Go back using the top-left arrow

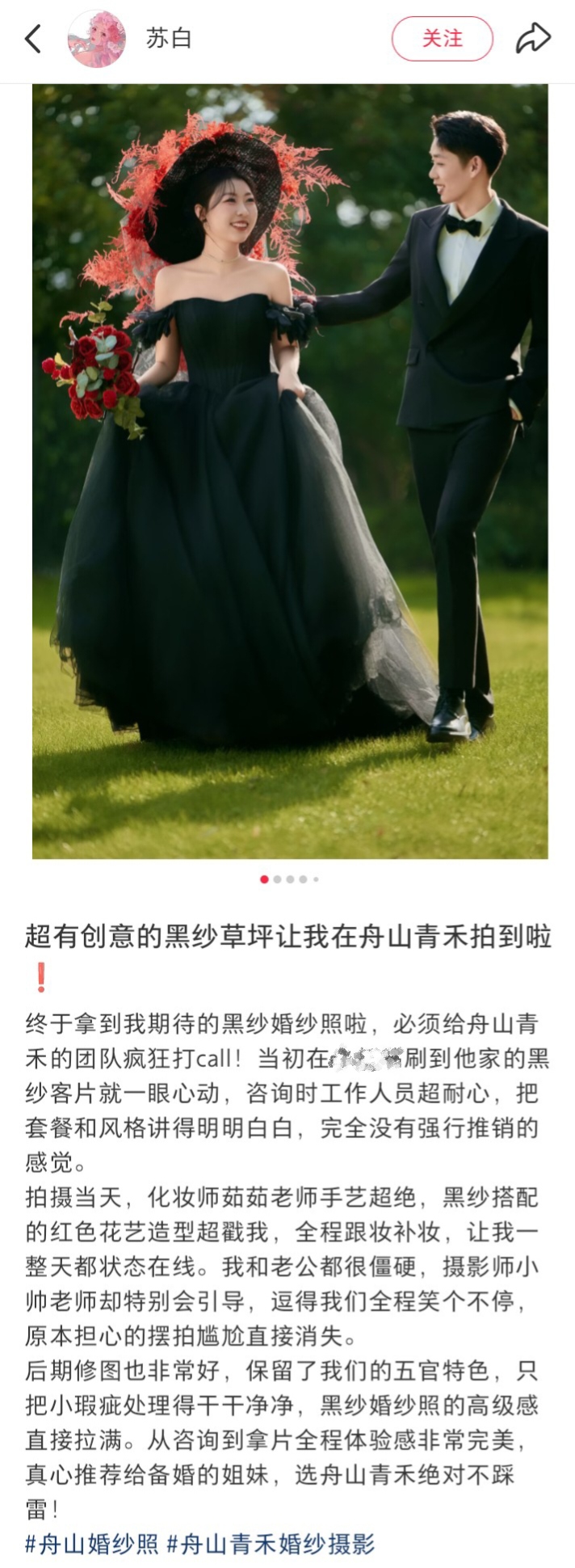[x=32, y=39]
